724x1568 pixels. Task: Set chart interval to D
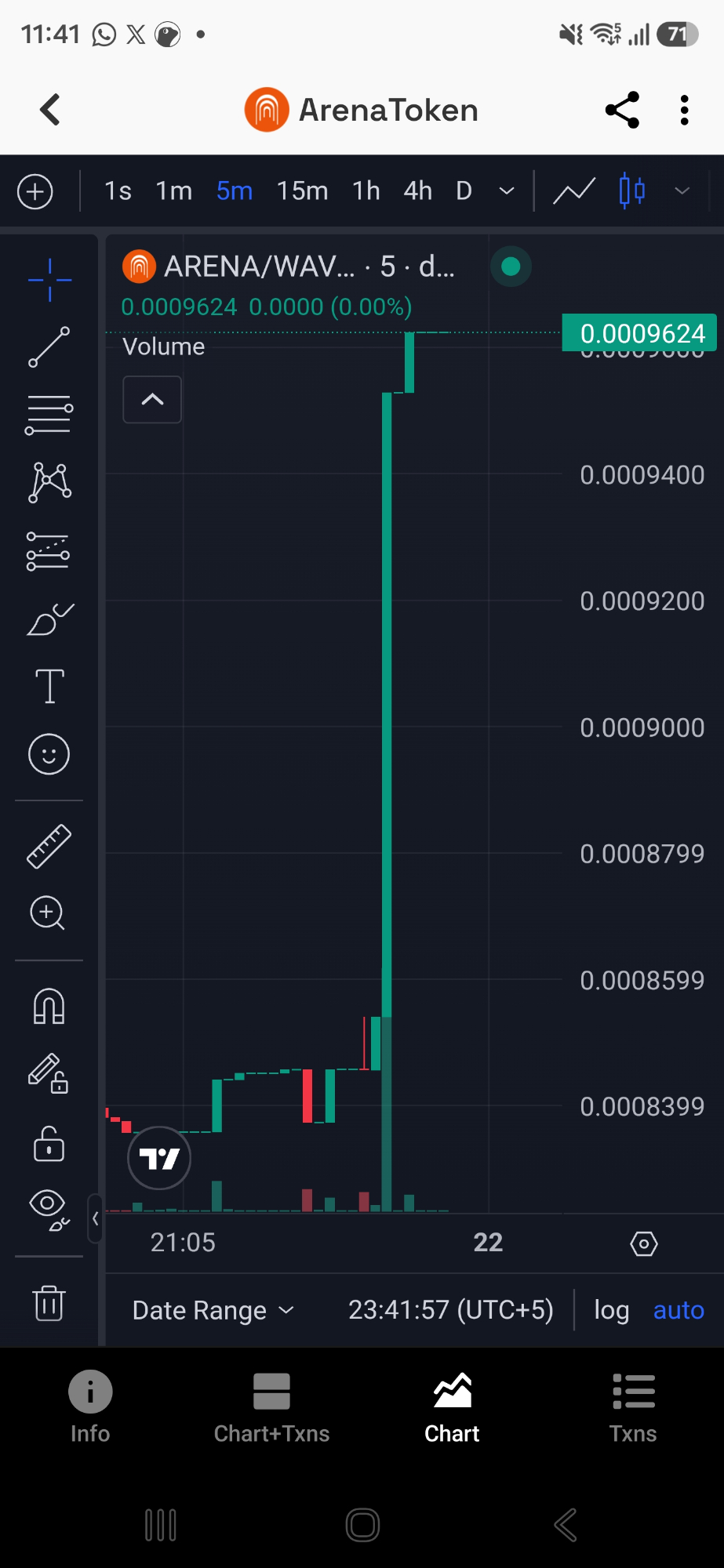point(464,191)
